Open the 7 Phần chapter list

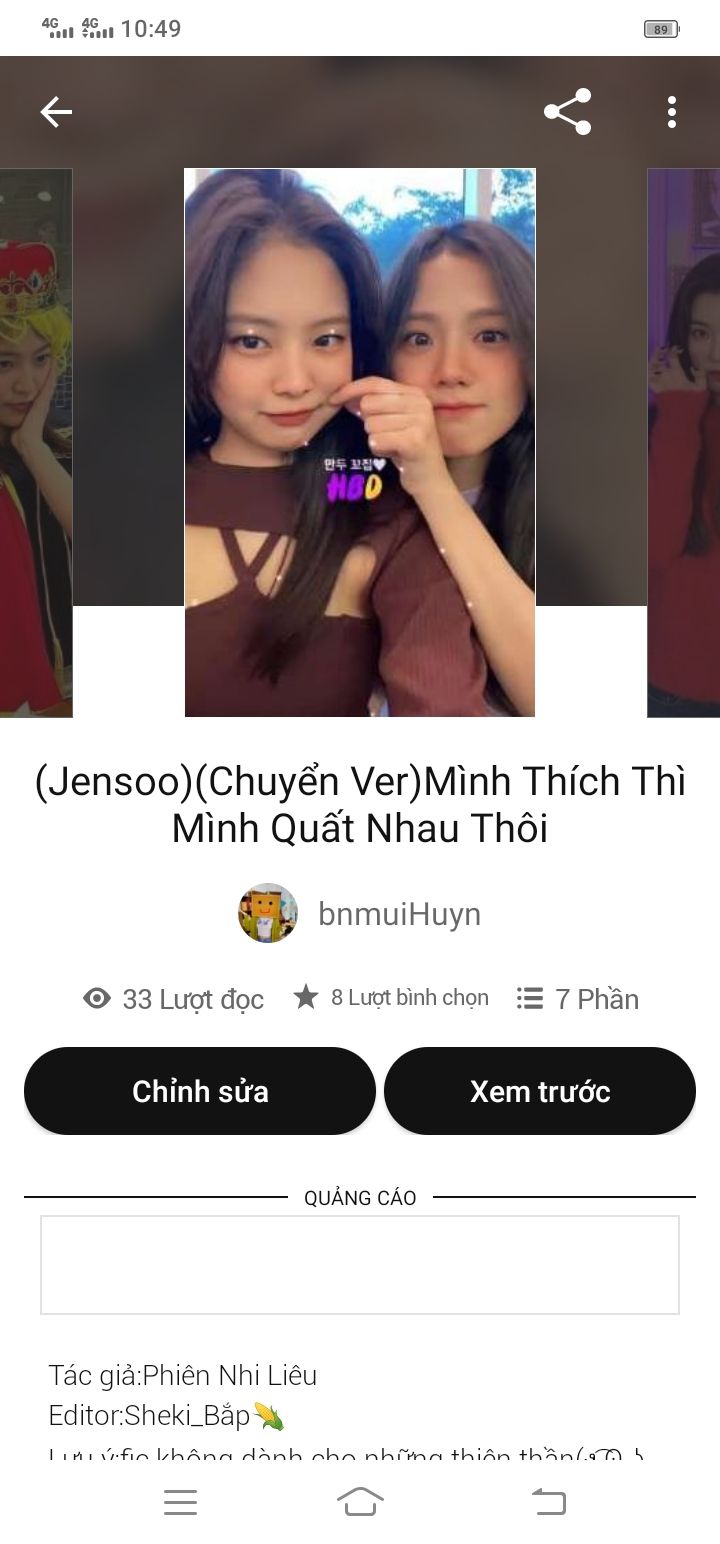pyautogui.click(x=578, y=998)
